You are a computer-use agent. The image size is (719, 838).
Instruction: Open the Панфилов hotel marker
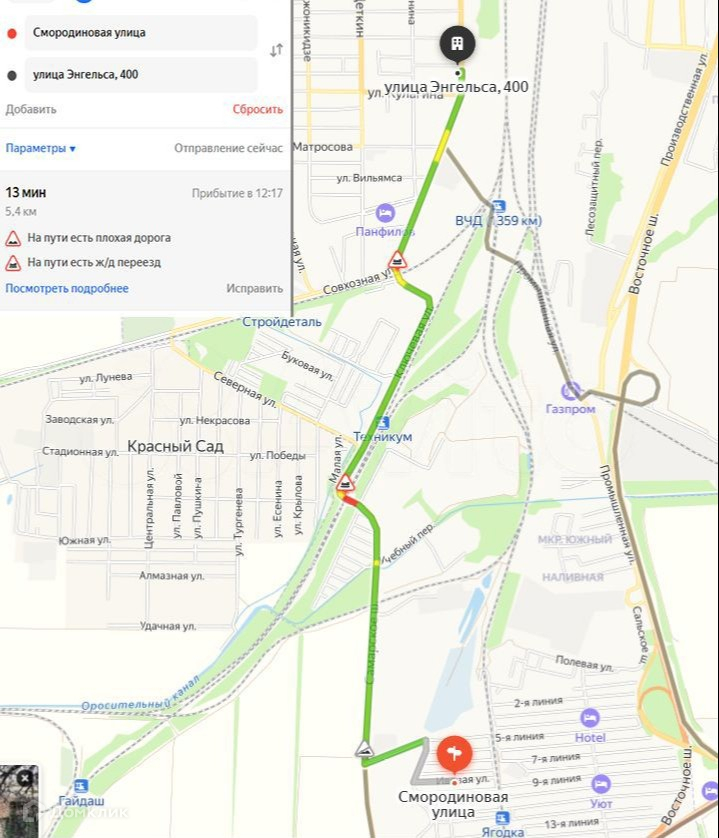pyautogui.click(x=385, y=213)
